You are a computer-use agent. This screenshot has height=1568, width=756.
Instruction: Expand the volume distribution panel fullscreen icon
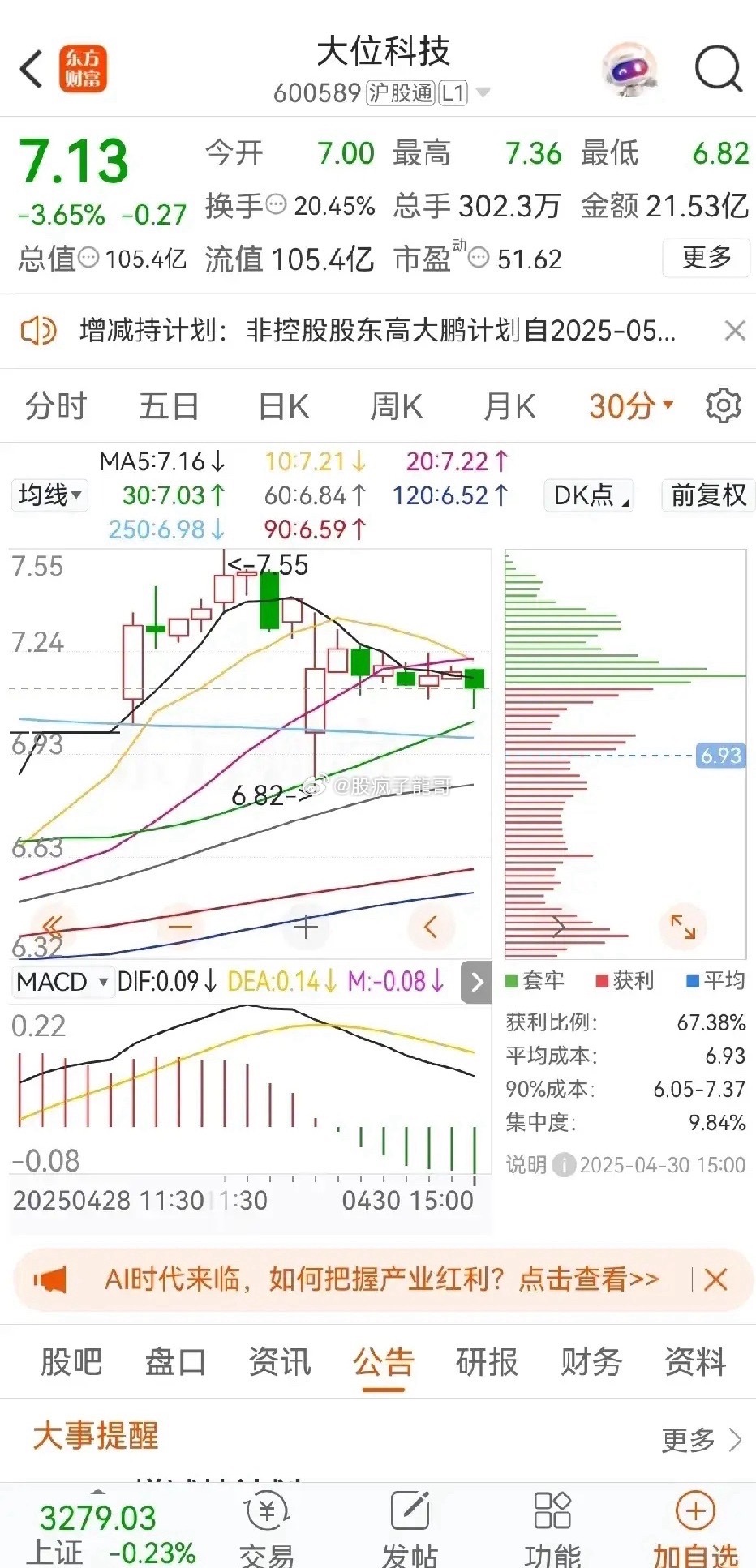684,924
